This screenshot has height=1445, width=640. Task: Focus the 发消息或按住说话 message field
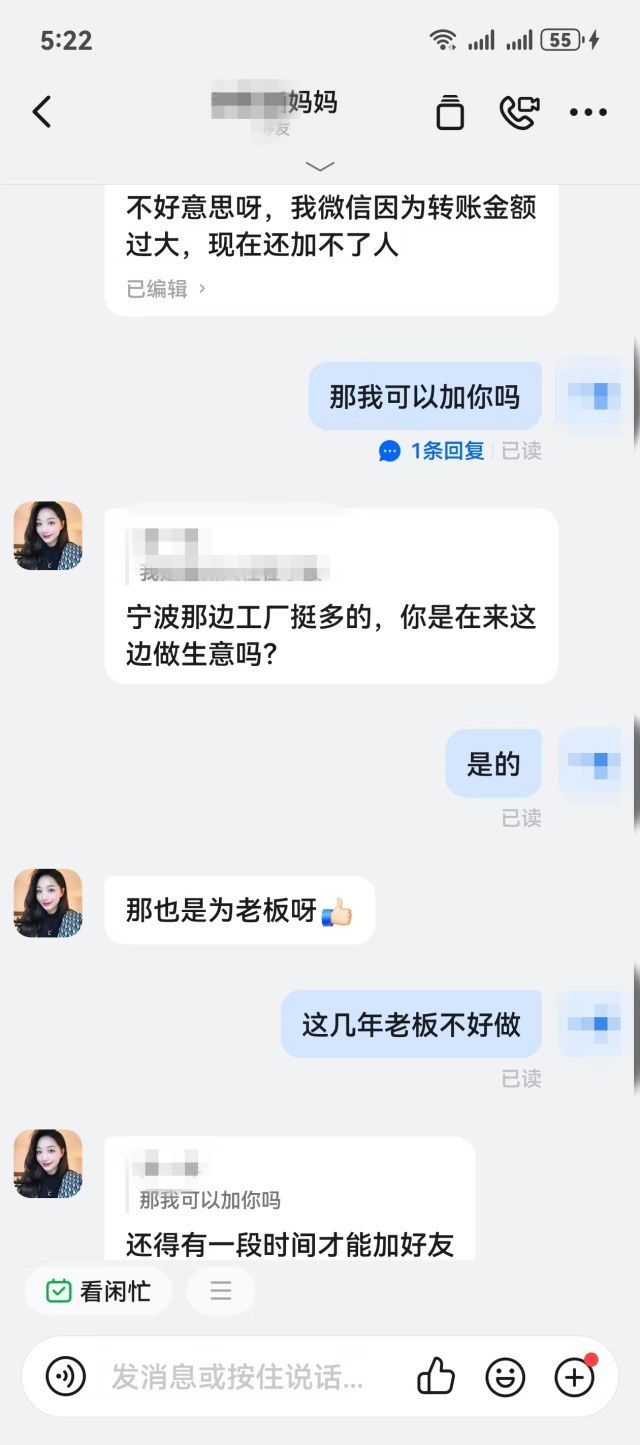click(240, 1377)
